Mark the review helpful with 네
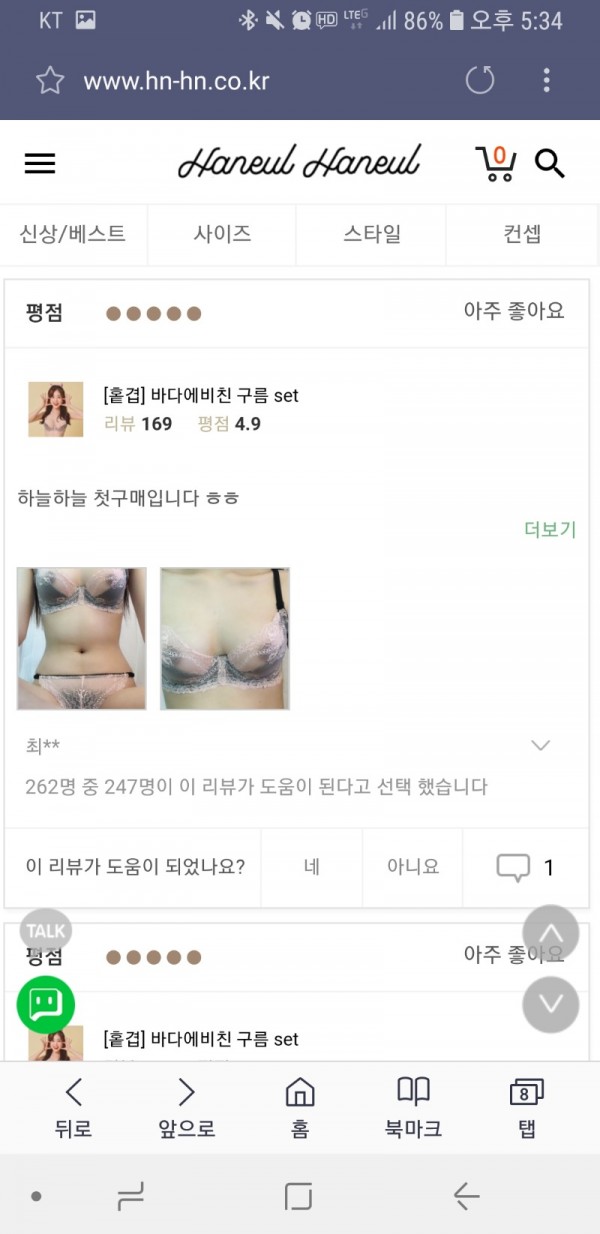The width and height of the screenshot is (600, 1234). pos(311,867)
